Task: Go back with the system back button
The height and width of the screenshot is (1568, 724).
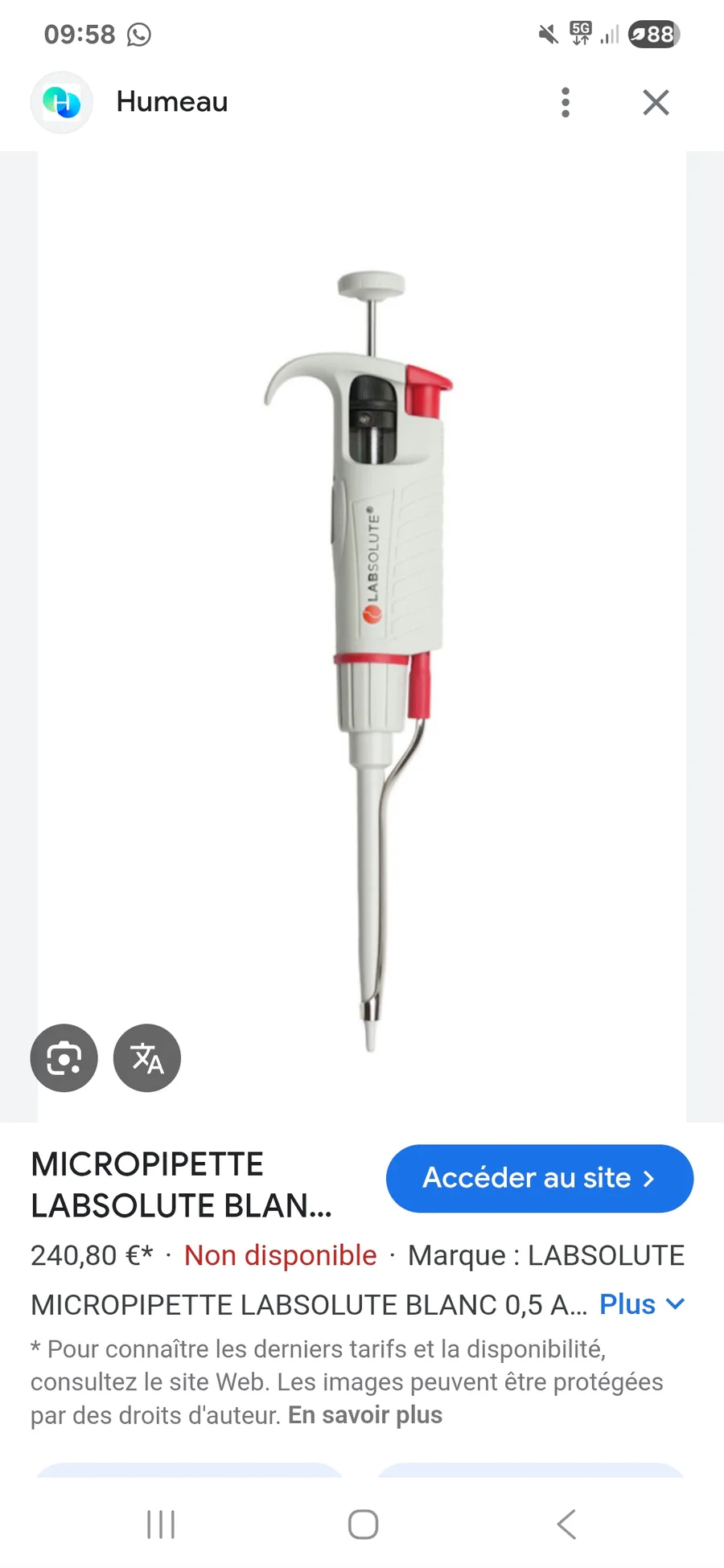Action: point(566,1524)
